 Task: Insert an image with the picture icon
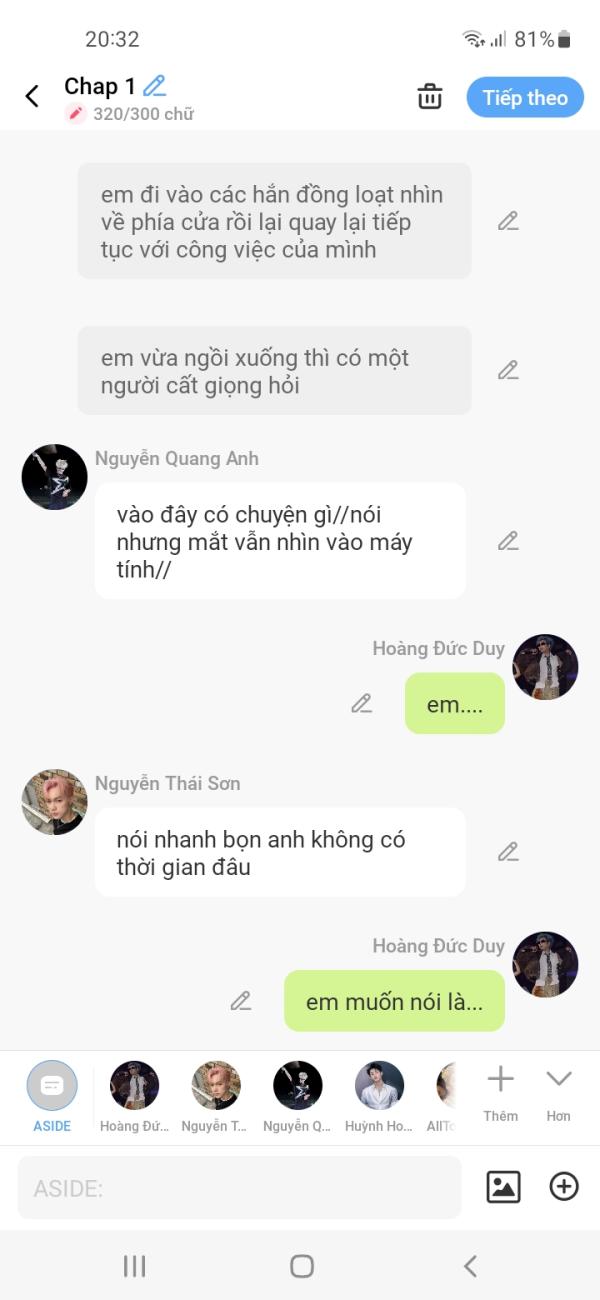point(504,1187)
